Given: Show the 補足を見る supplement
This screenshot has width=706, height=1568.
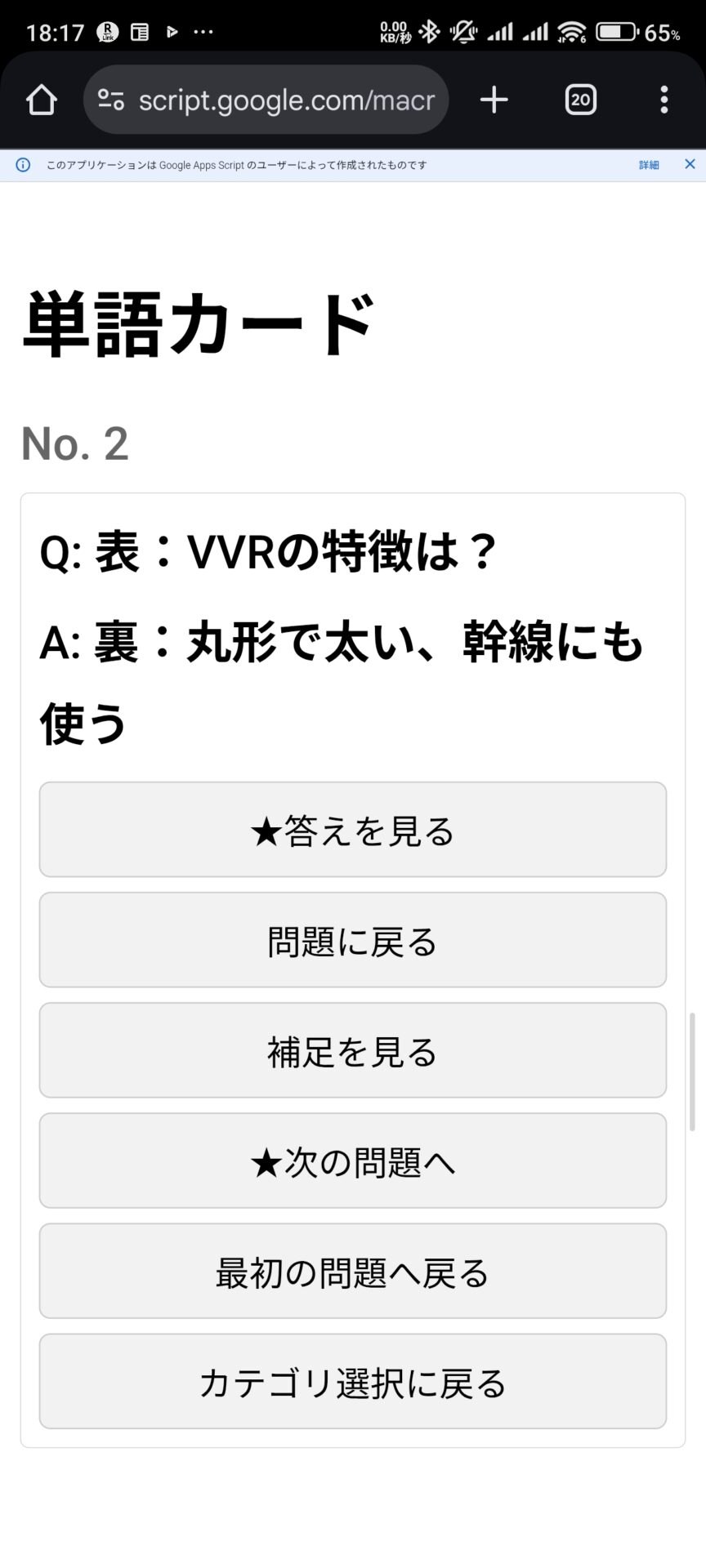Looking at the screenshot, I should point(353,1050).
